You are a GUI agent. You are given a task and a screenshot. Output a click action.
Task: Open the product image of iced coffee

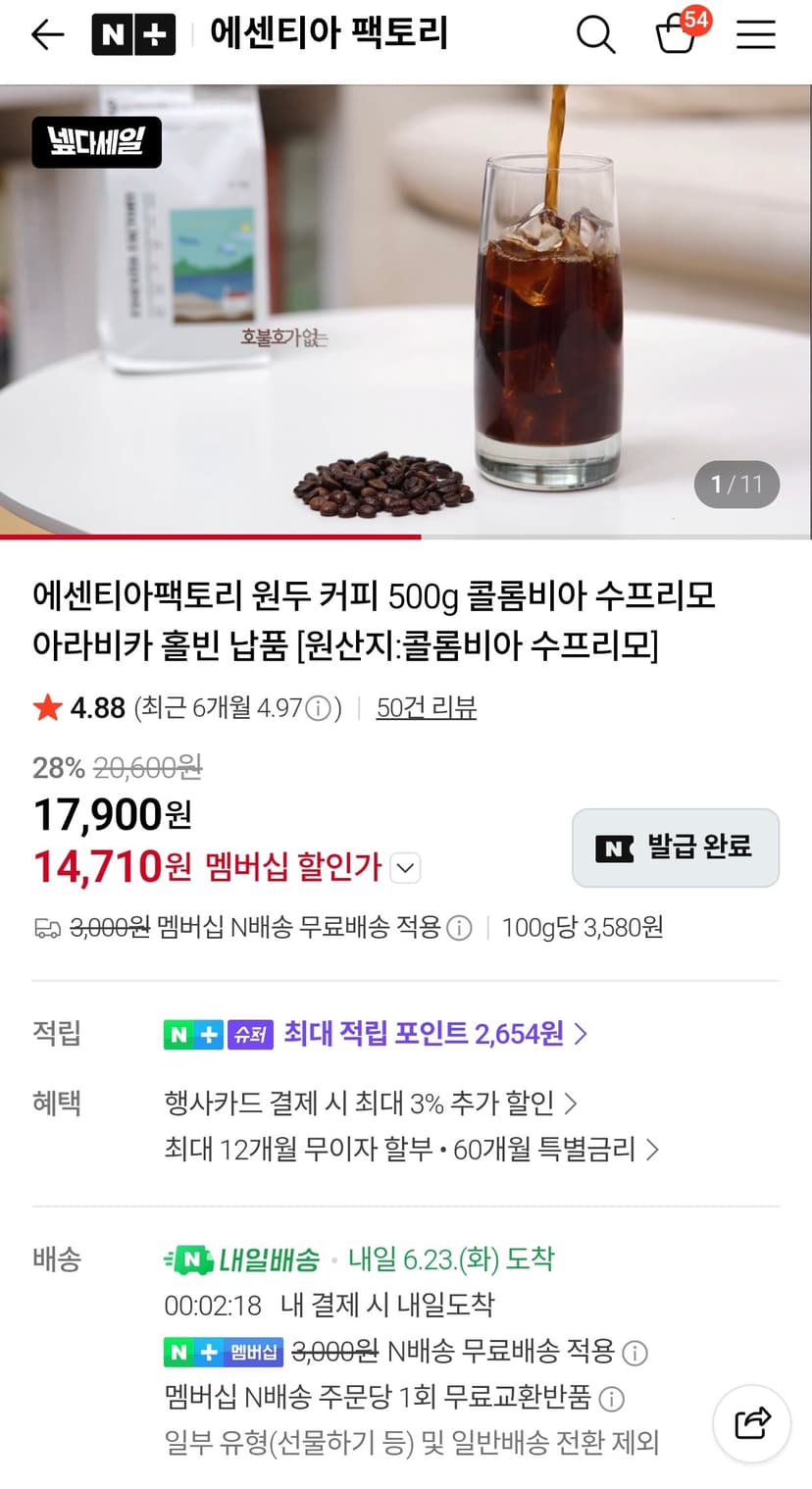point(406,311)
